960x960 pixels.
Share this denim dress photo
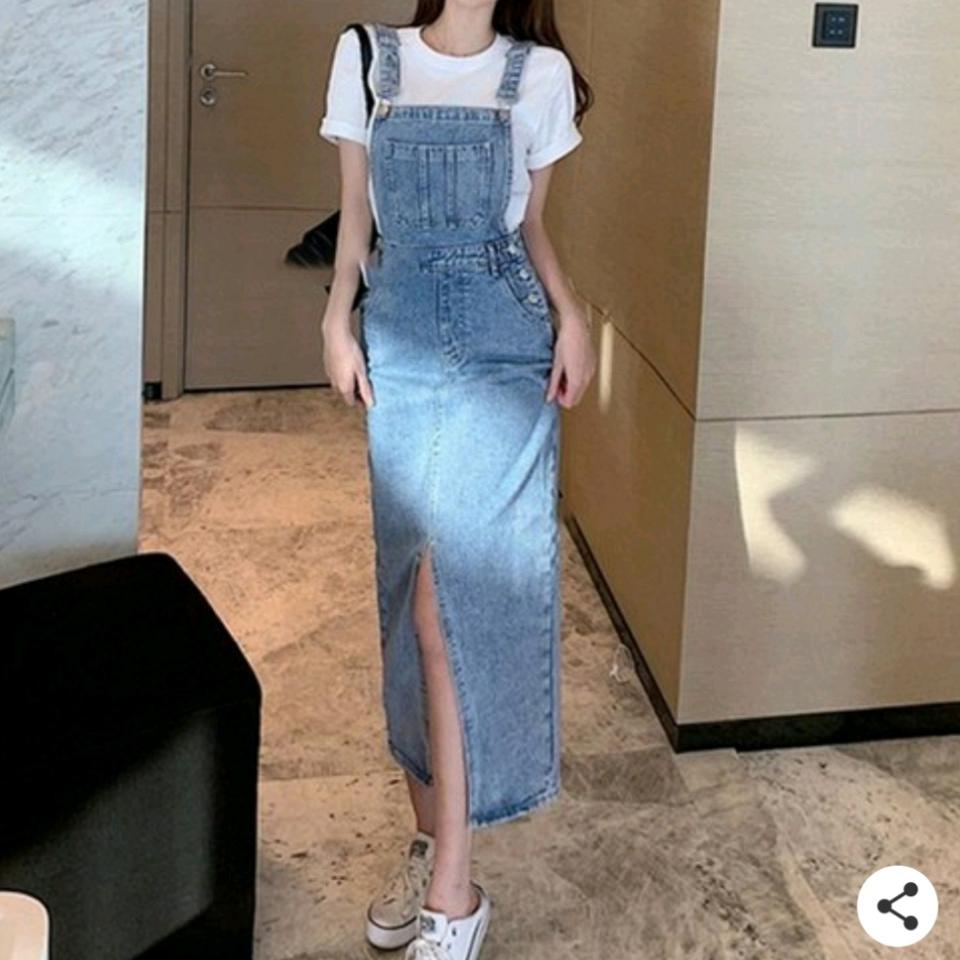[x=897, y=906]
